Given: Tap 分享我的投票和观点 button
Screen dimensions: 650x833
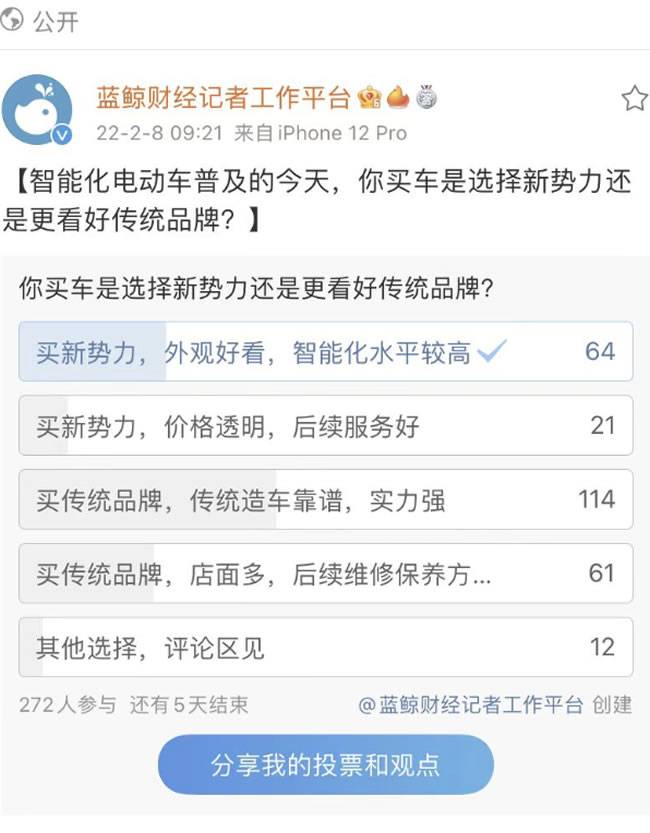Looking at the screenshot, I should 325,765.
